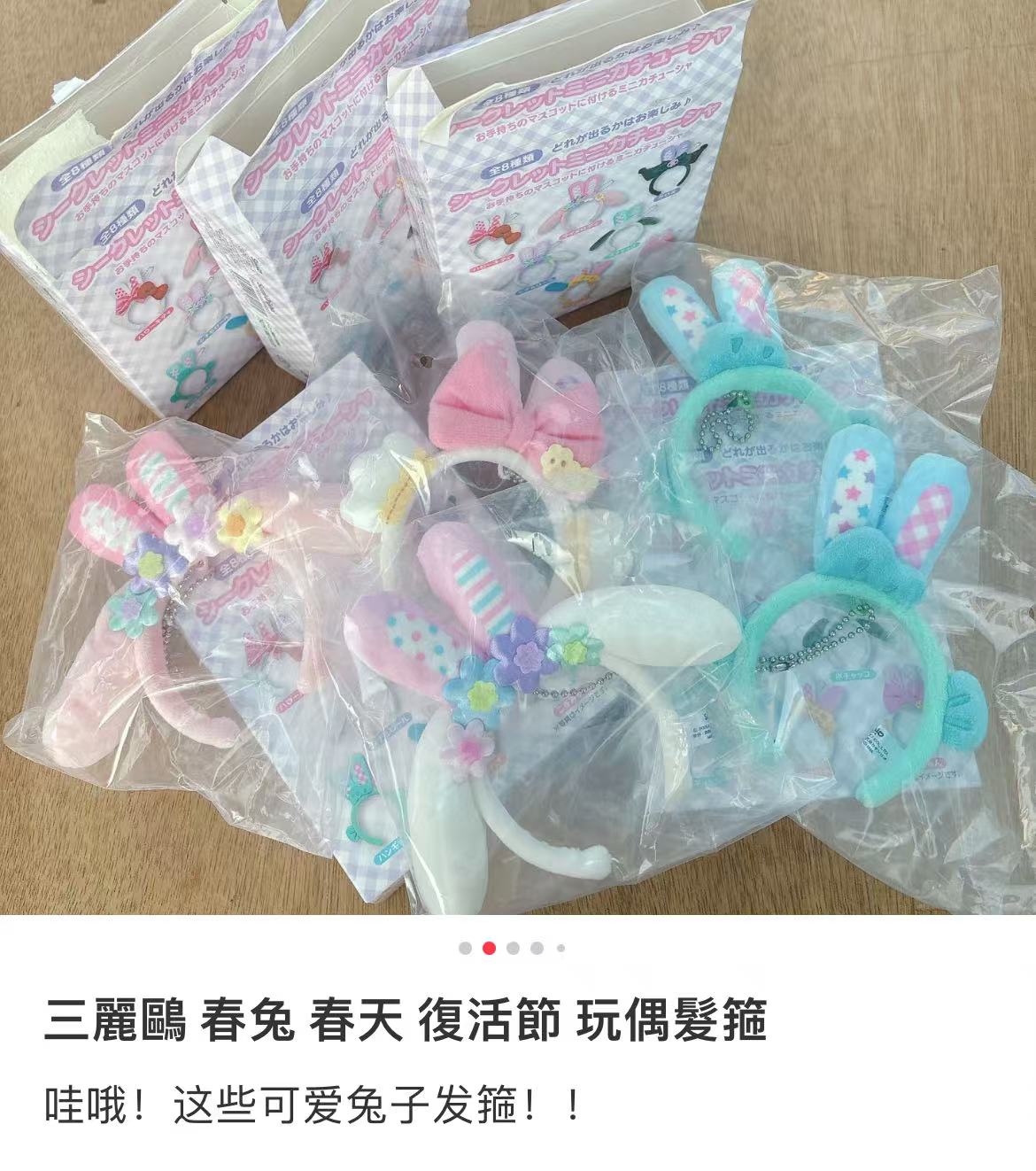1036x1171 pixels.
Task: Open the last carousel dot
Action: [x=559, y=948]
